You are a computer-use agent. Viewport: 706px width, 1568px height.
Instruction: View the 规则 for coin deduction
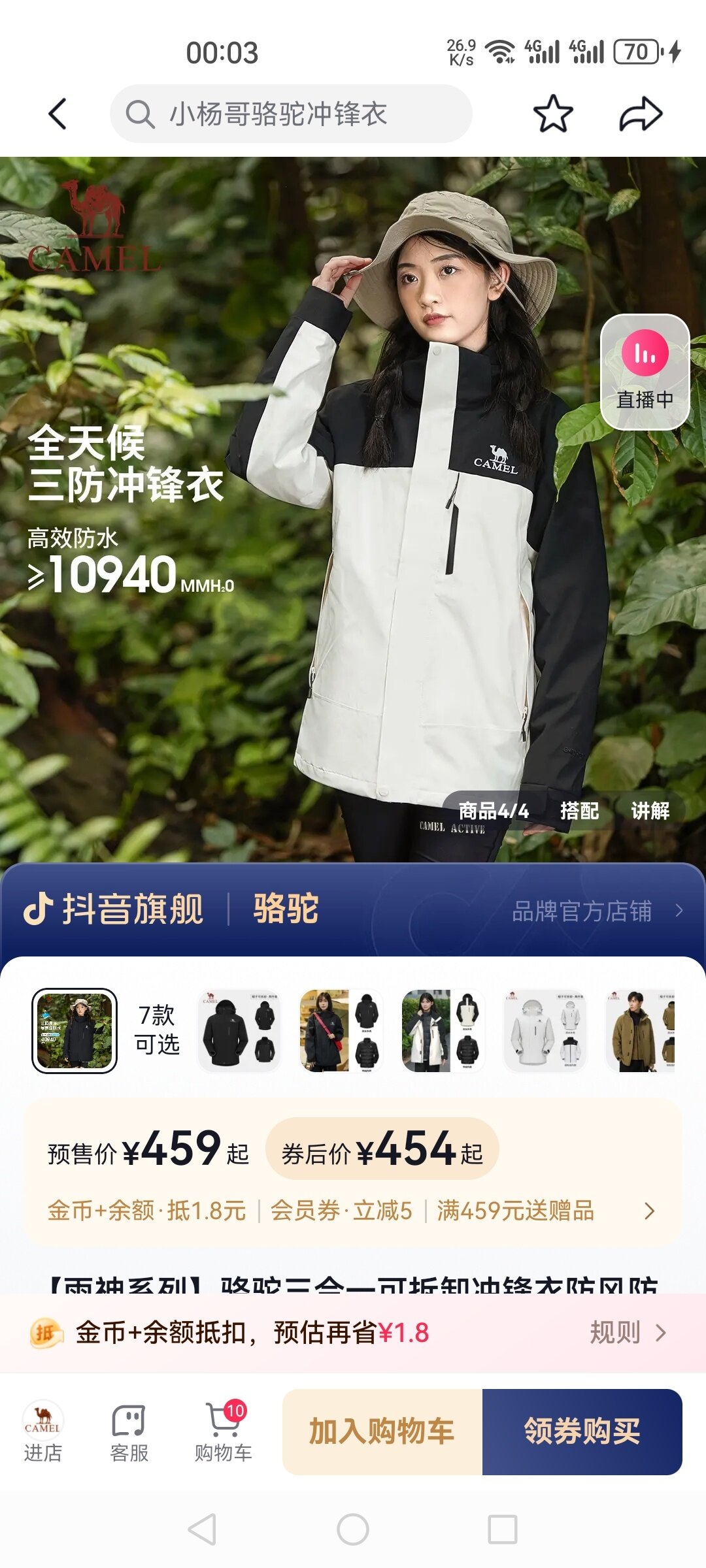pos(628,1332)
